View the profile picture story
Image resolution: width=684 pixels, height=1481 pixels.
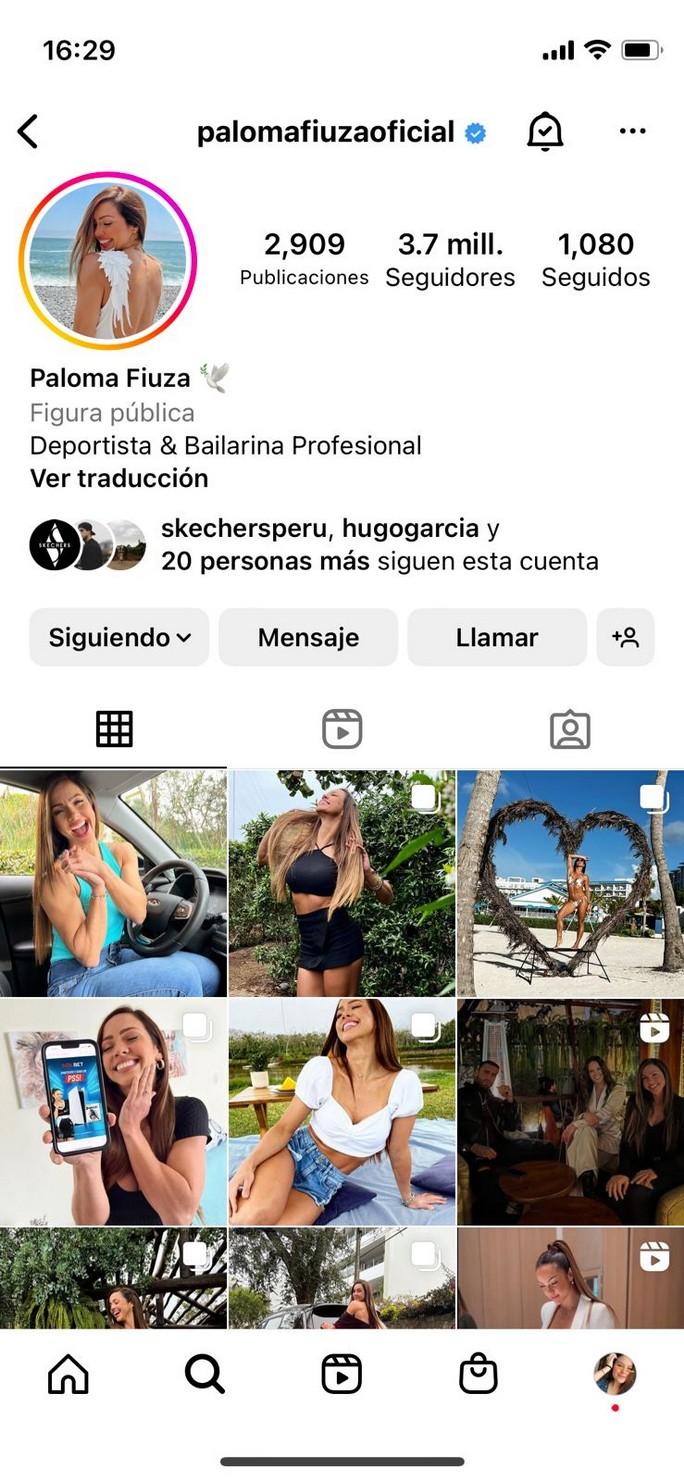coord(108,261)
